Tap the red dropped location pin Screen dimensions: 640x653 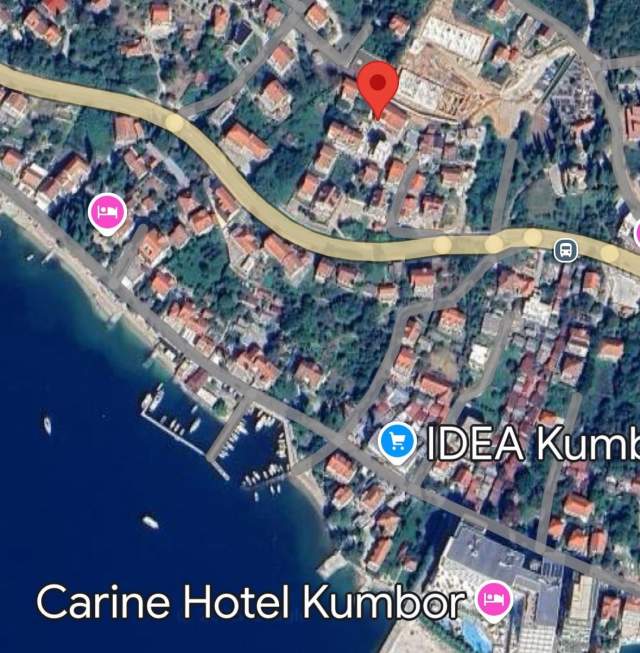[378, 85]
